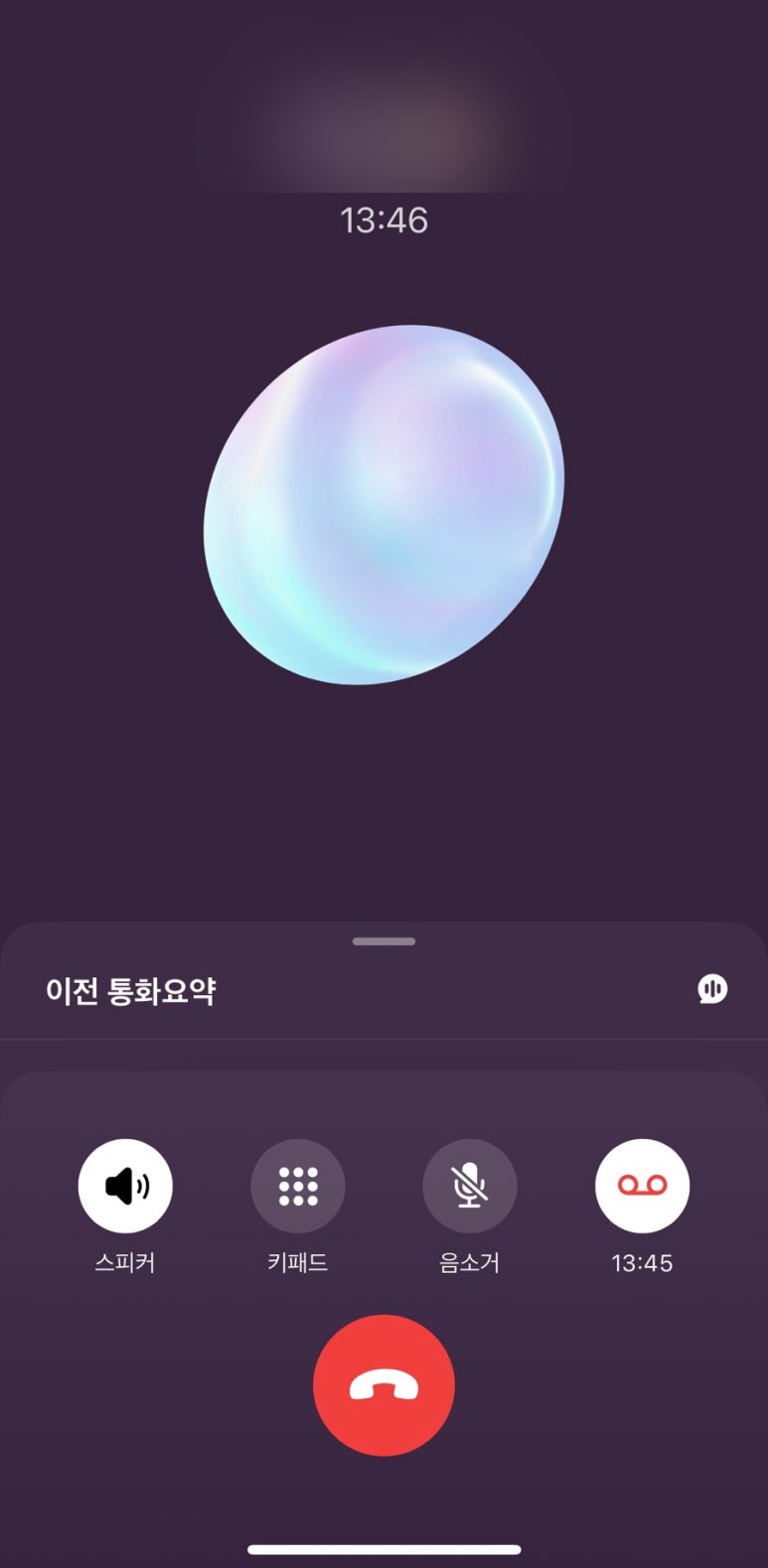Mute the microphone (음소거)
Image resolution: width=768 pixels, height=1568 pixels.
pos(470,1186)
